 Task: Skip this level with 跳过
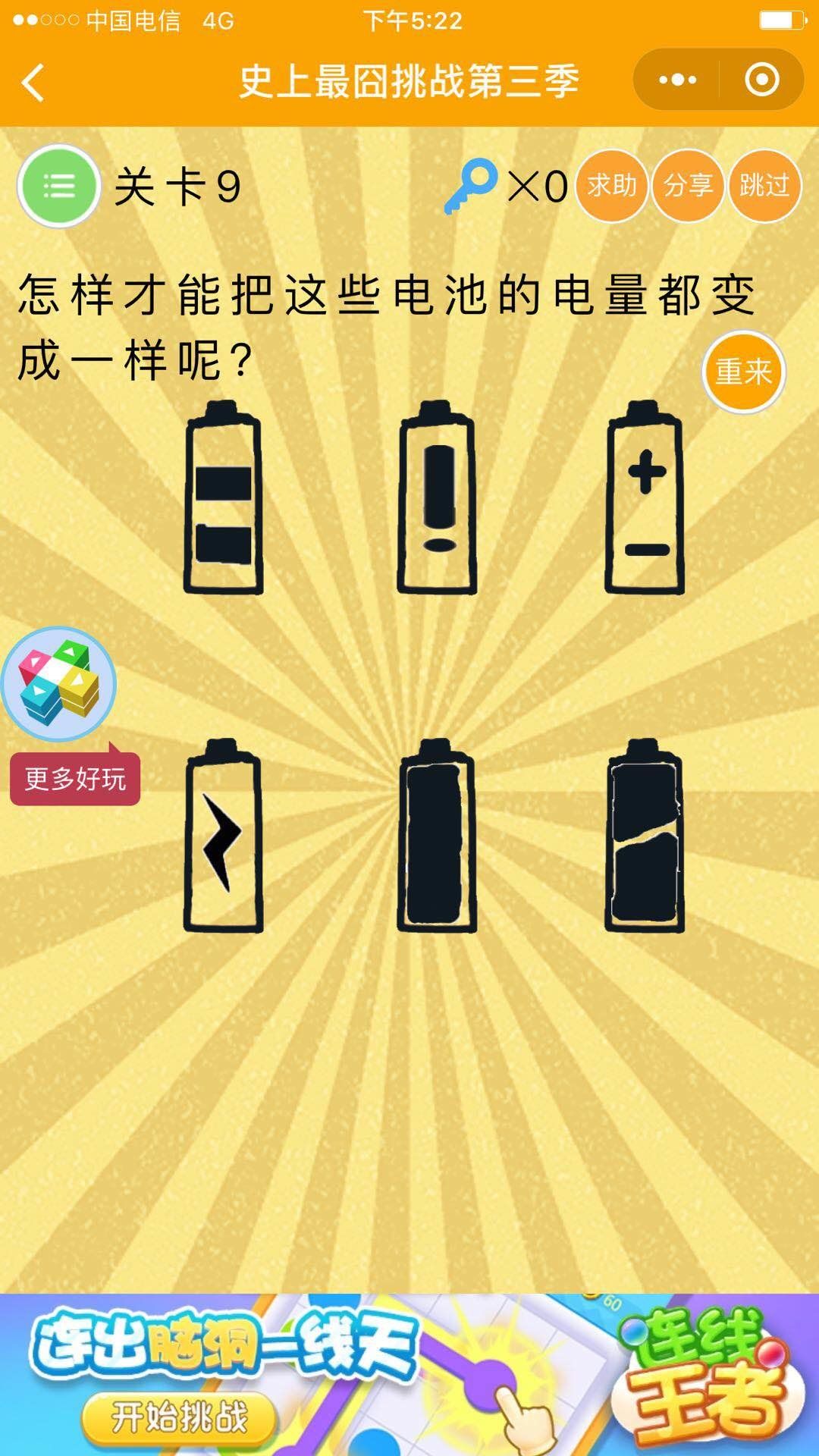point(764,186)
